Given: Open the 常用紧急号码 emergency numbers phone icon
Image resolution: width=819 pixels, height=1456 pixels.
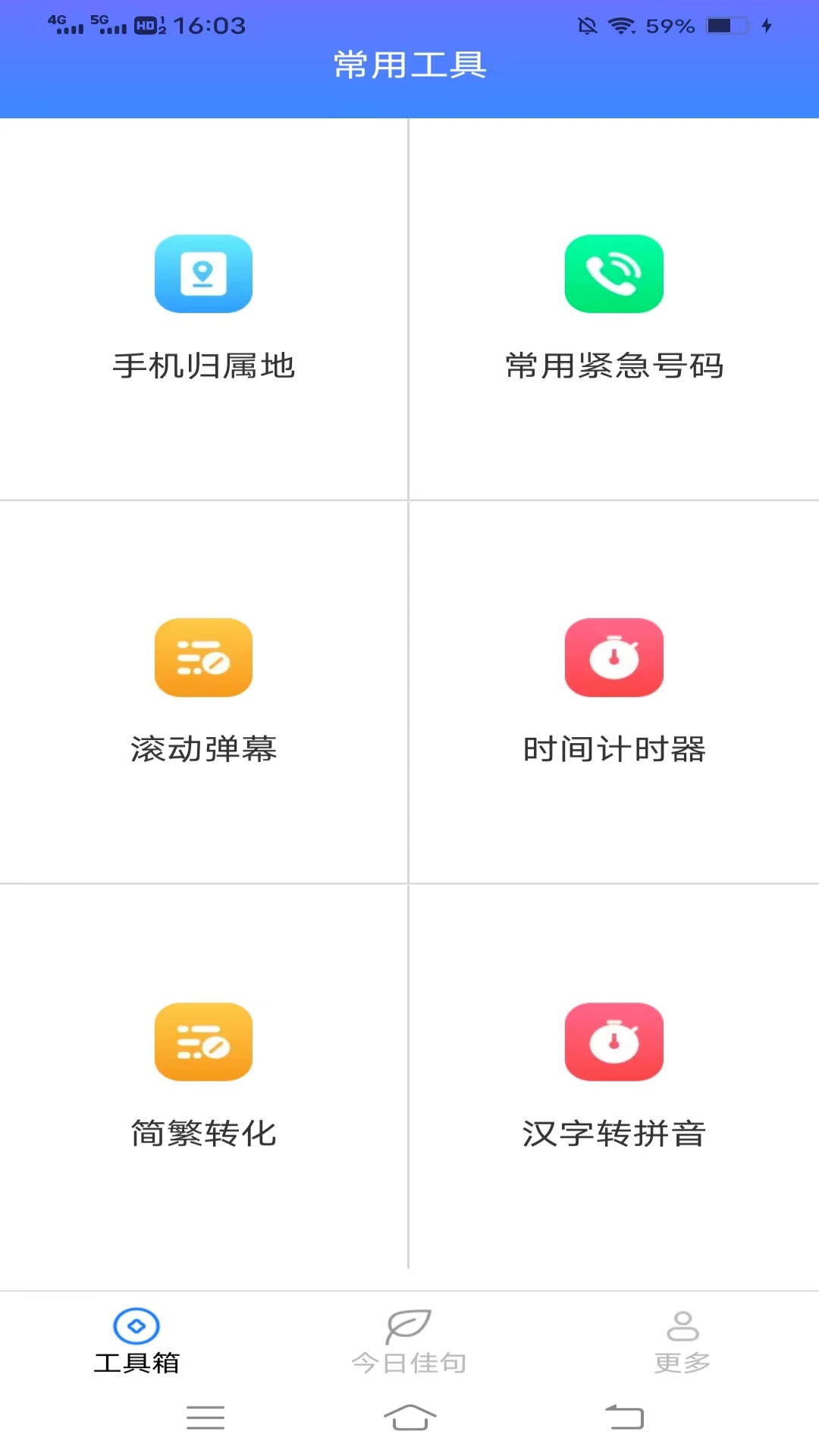Looking at the screenshot, I should pos(614,275).
